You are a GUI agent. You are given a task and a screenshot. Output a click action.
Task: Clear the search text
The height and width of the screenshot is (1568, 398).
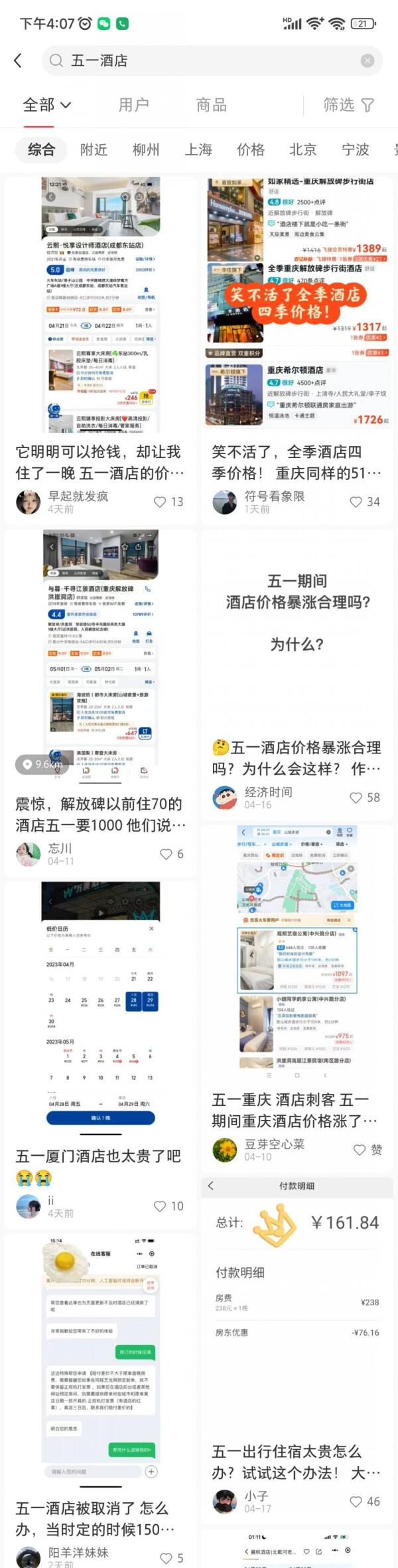click(367, 60)
